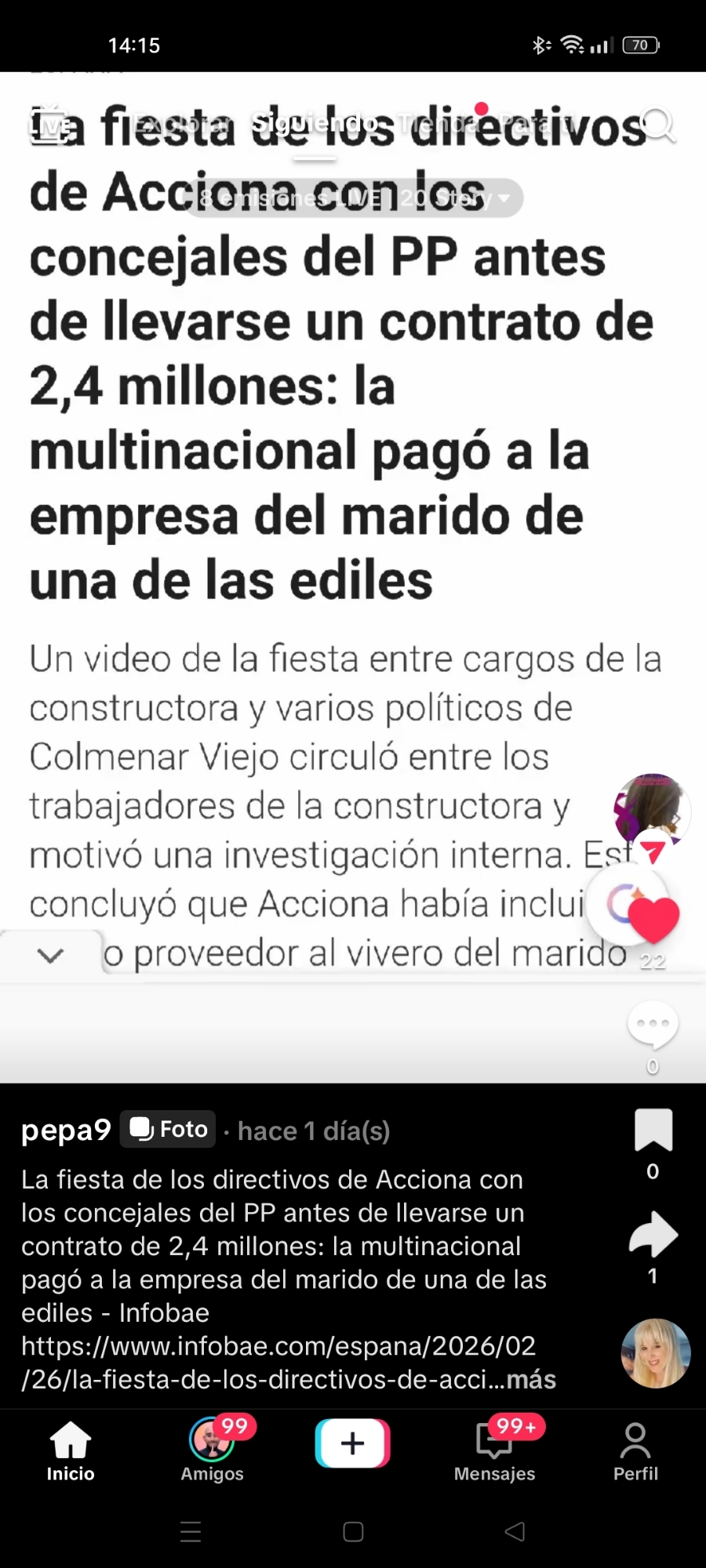The width and height of the screenshot is (706, 1568).
Task: Create a new post with plus
Action: (352, 1443)
